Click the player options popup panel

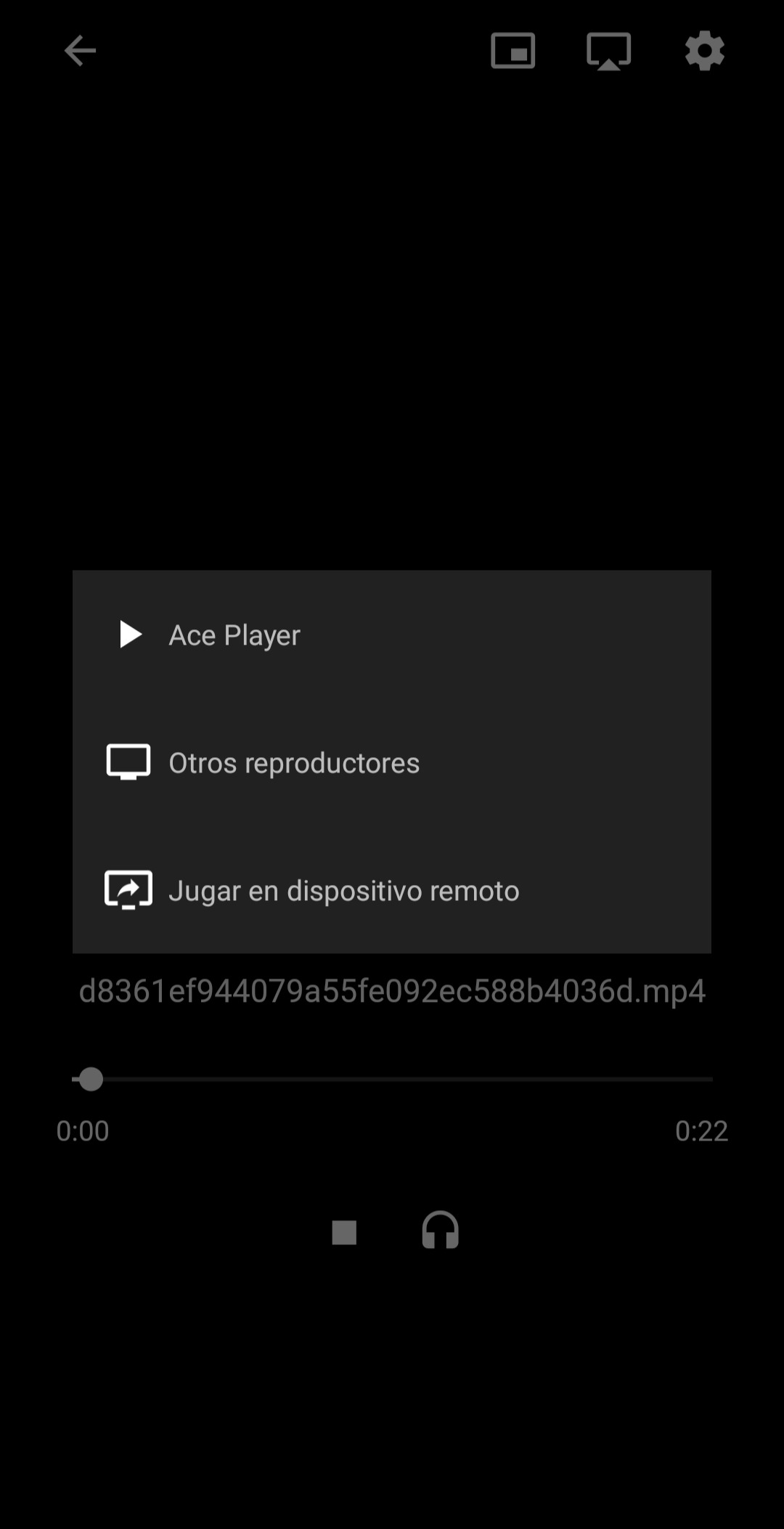point(392,762)
